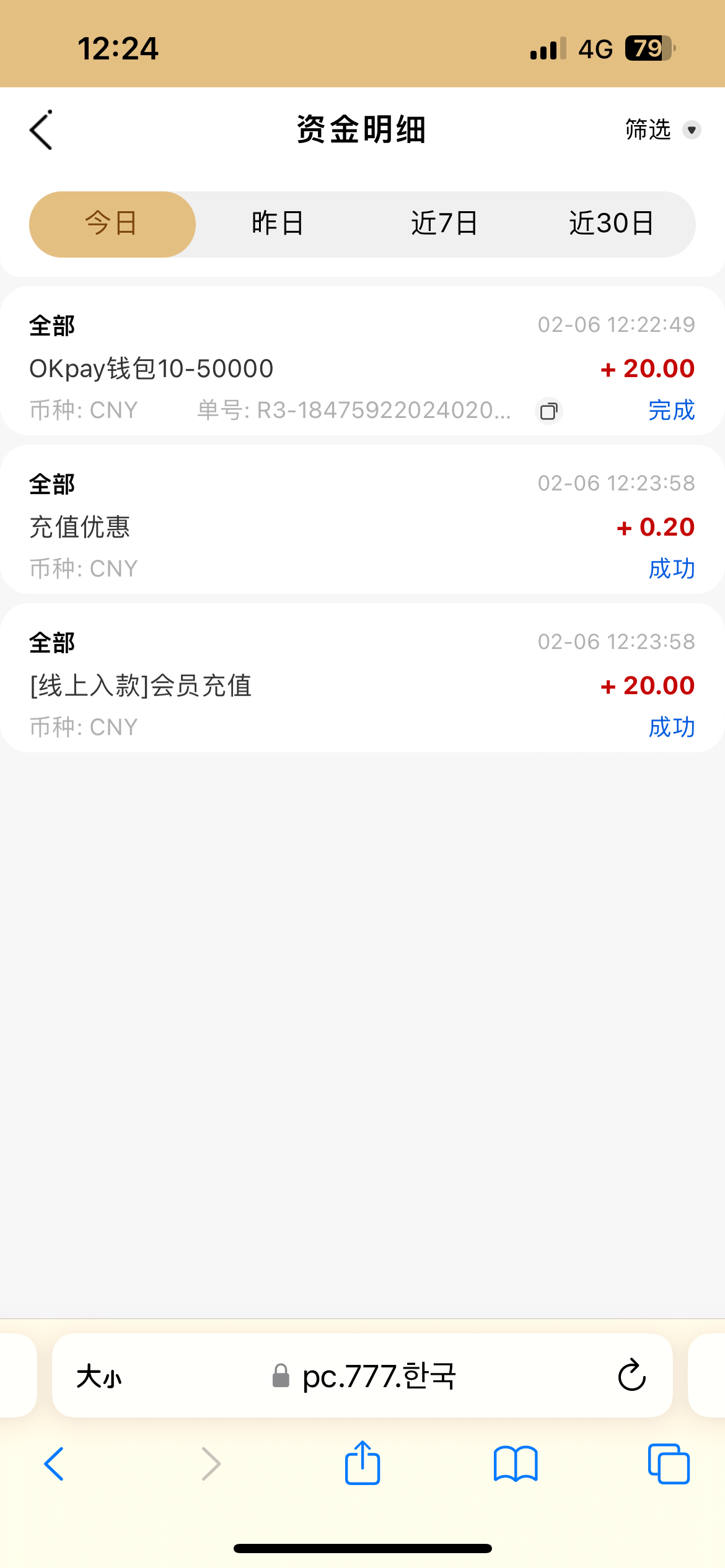
Task: Show records for 近7日
Action: point(444,224)
